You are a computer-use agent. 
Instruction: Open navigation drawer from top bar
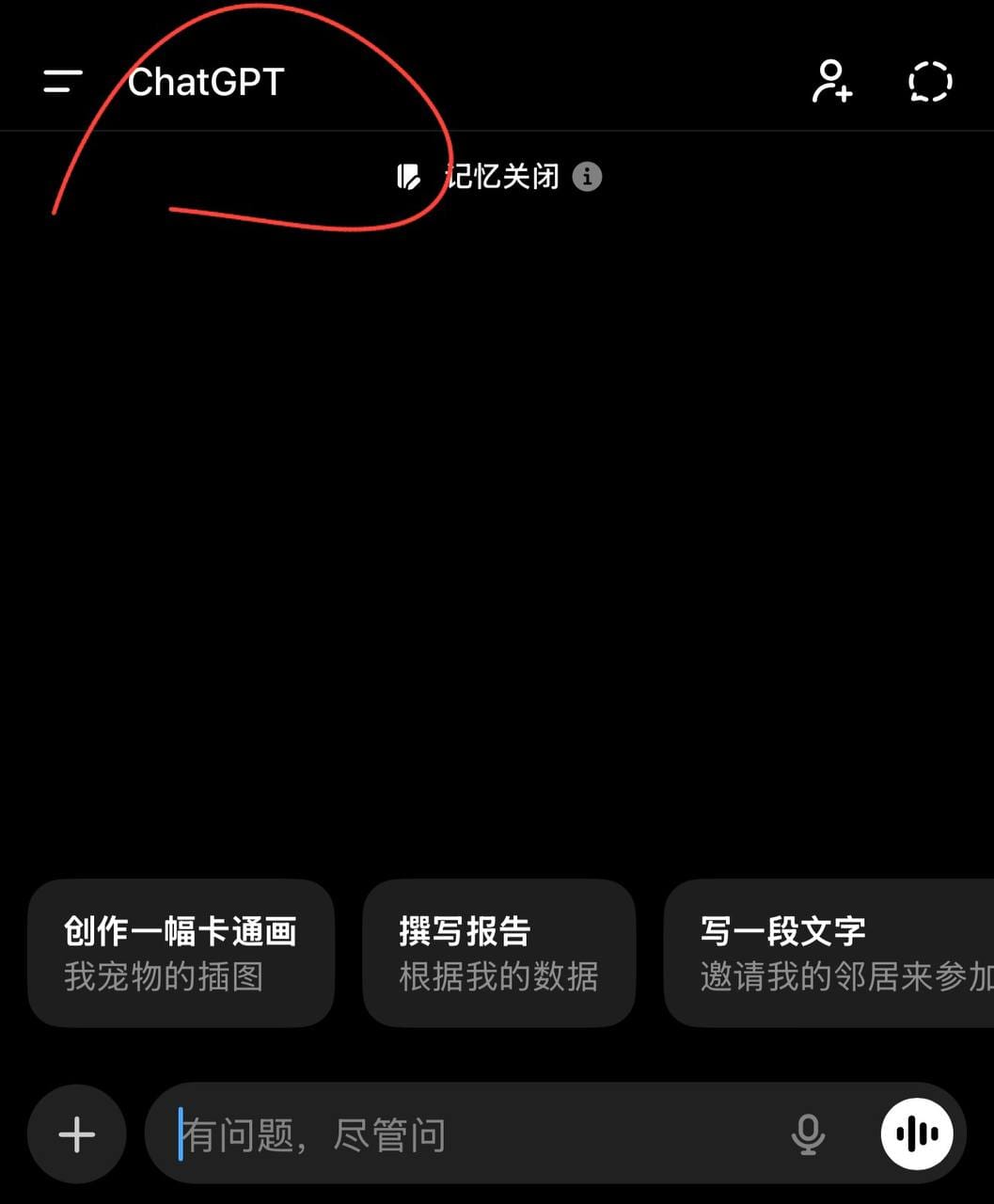click(59, 82)
